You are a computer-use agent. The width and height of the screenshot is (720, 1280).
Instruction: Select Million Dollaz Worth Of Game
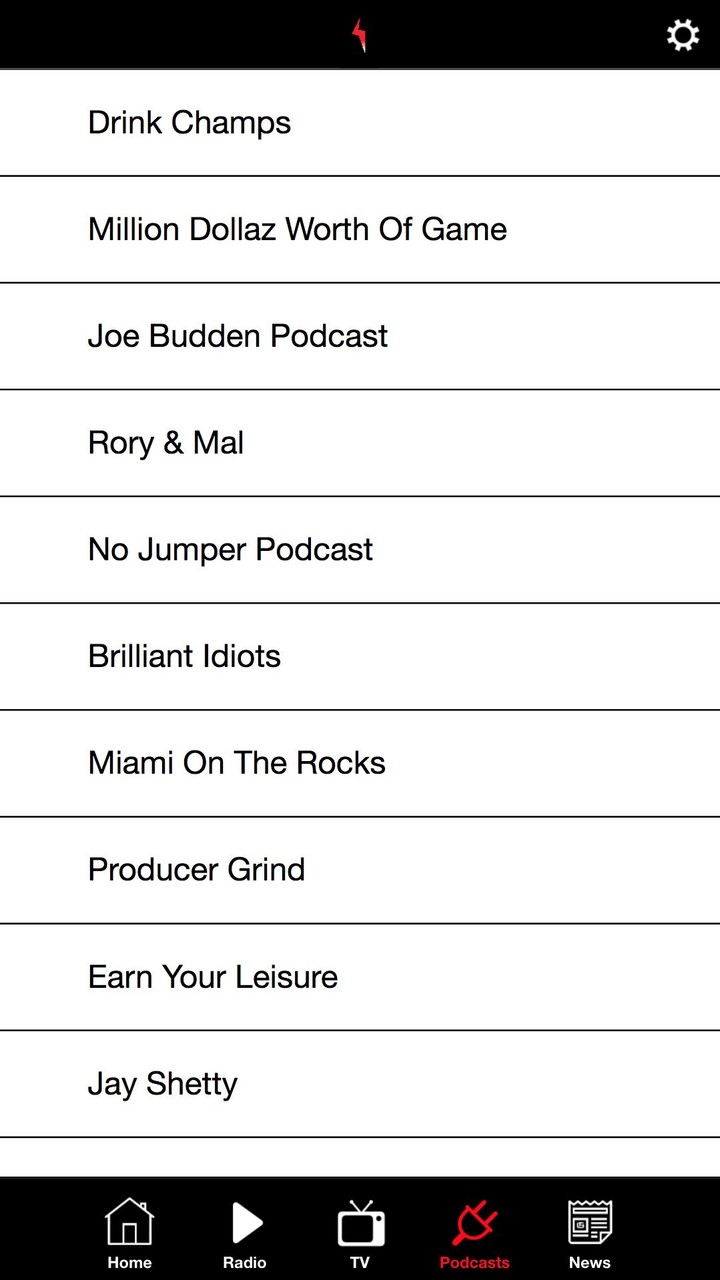[x=298, y=229]
